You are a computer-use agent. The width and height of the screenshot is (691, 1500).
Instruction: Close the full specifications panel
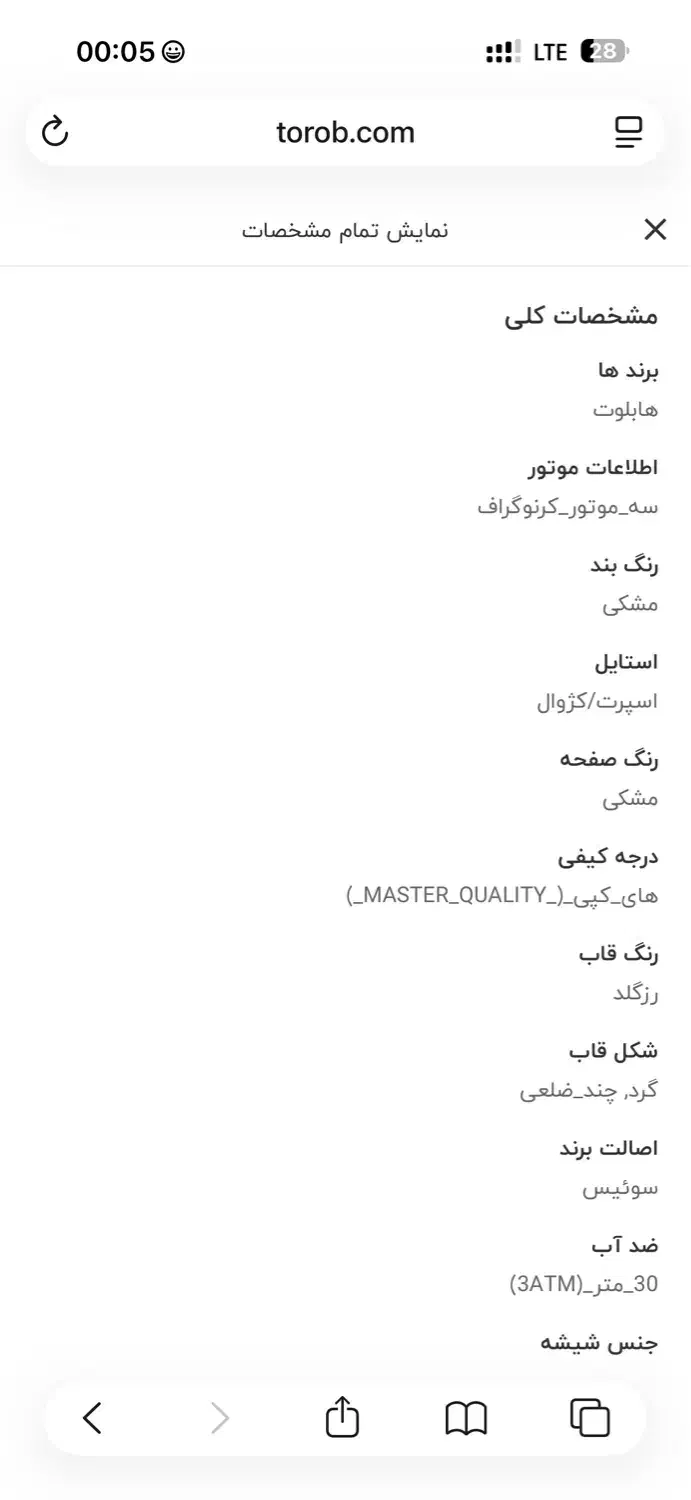tap(654, 230)
